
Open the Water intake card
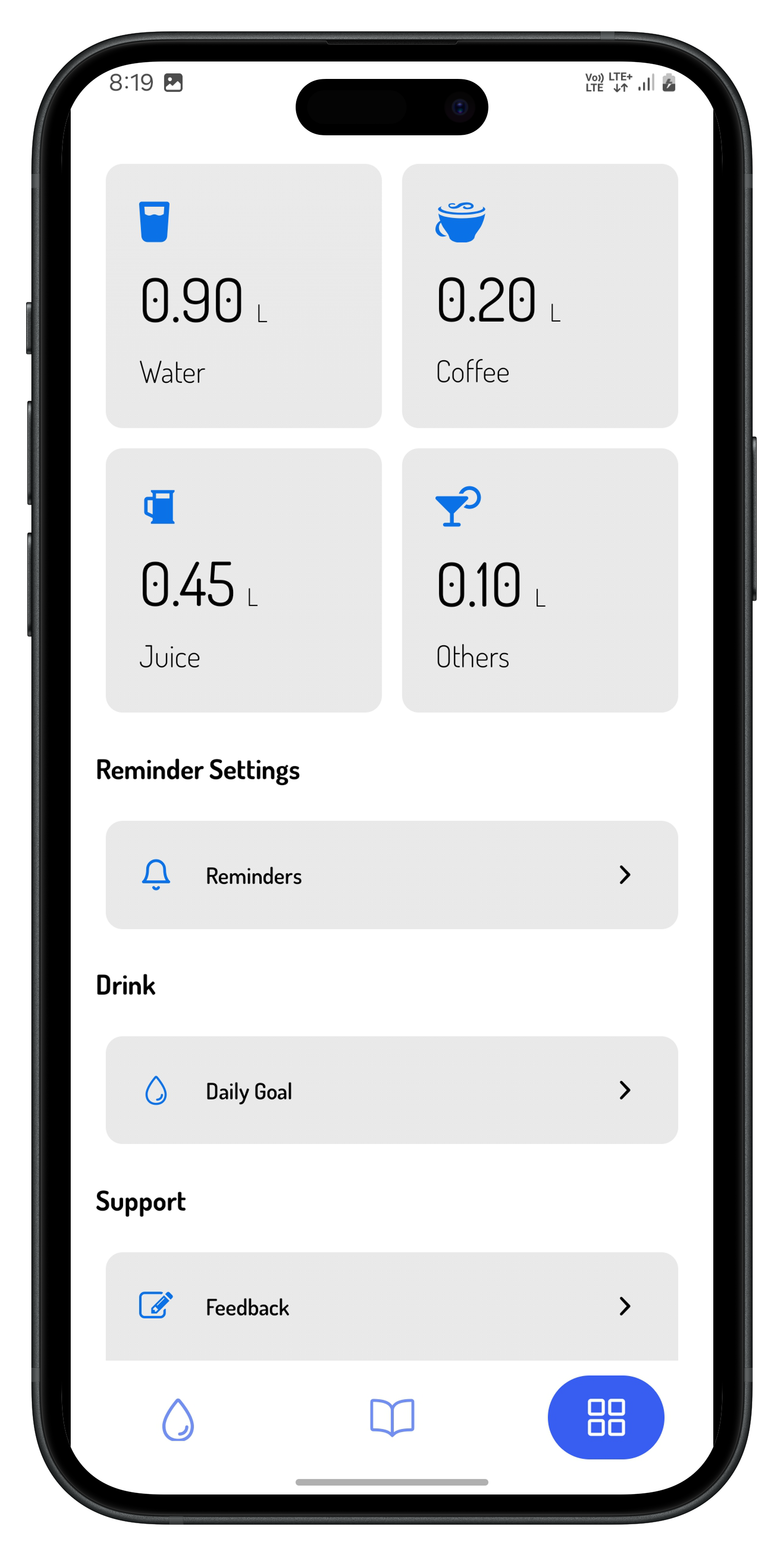pyautogui.click(x=243, y=296)
